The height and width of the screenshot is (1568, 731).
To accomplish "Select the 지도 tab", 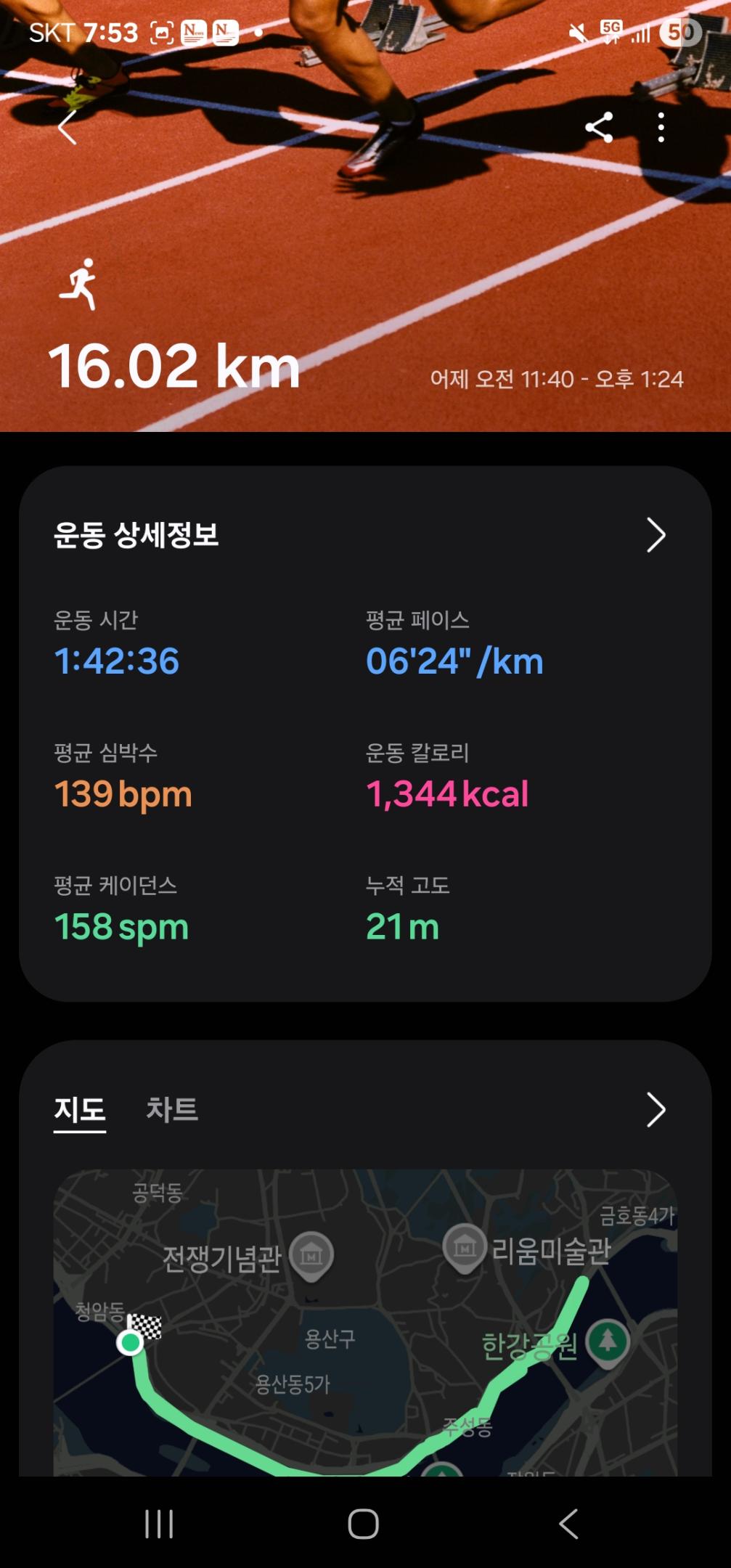I will click(x=79, y=1109).
